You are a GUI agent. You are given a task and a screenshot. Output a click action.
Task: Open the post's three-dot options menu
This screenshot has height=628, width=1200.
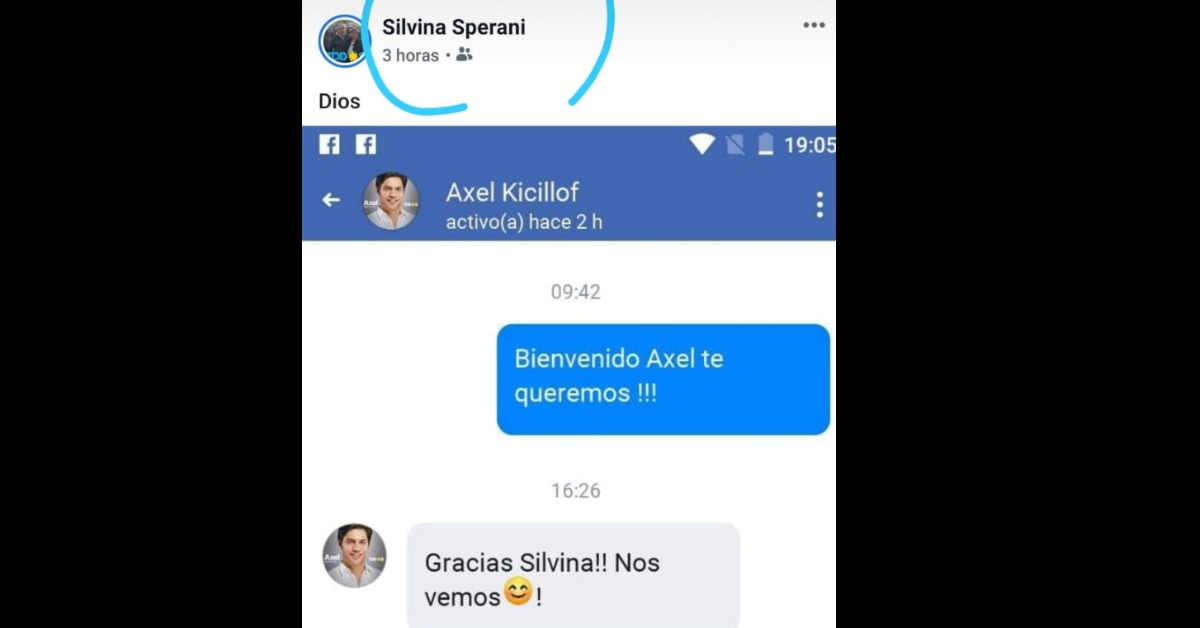click(x=814, y=25)
